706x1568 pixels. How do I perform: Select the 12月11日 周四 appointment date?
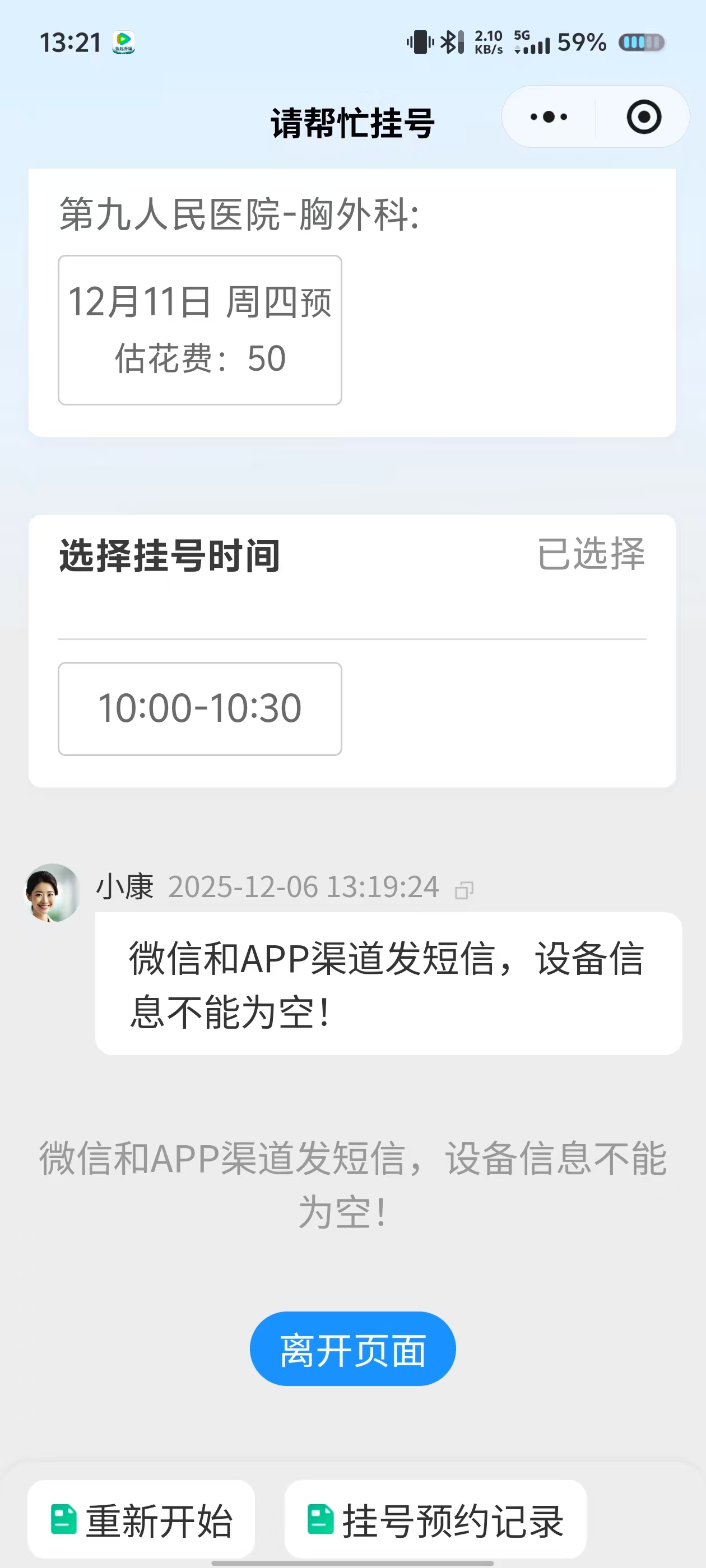pyautogui.click(x=200, y=329)
